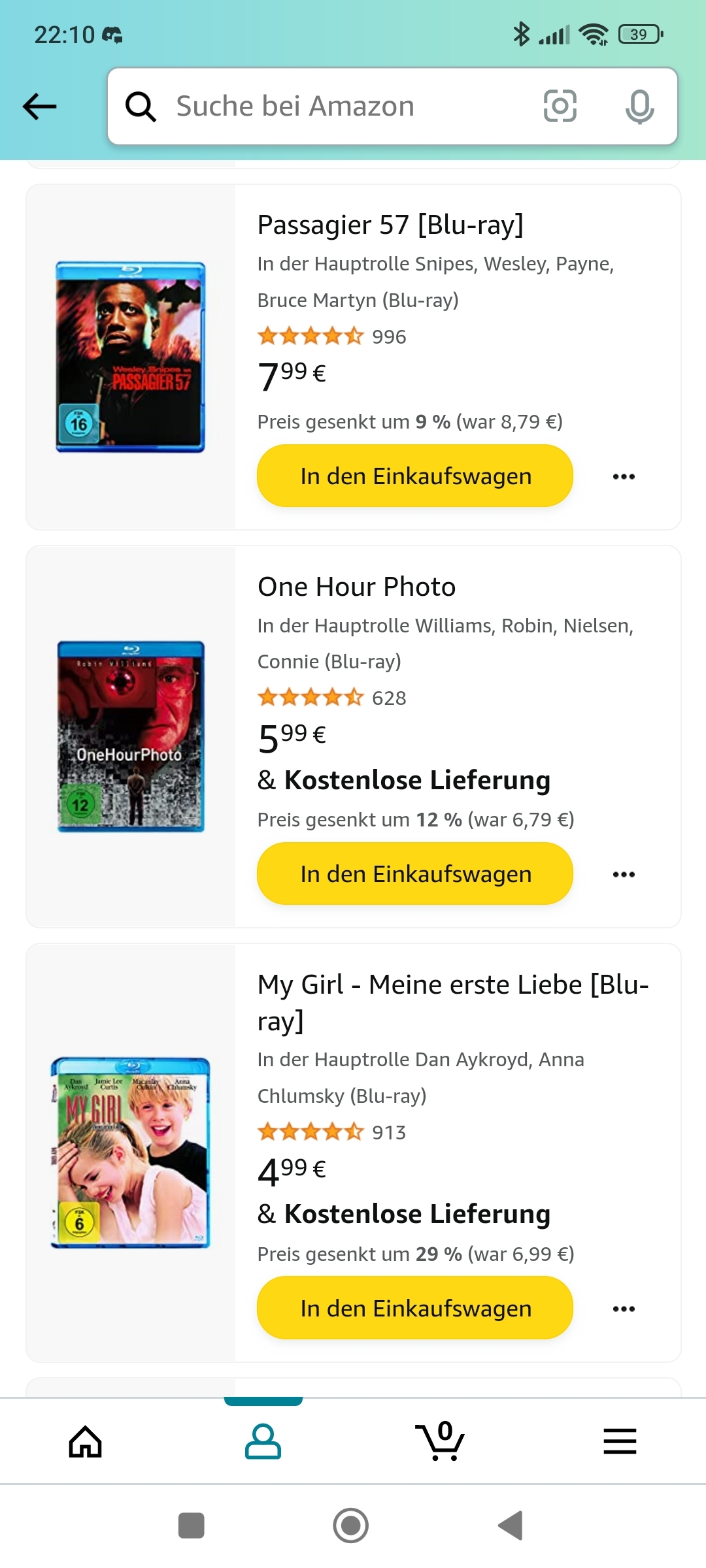706x1568 pixels.
Task: Tap the system back button
Action: 511,1526
